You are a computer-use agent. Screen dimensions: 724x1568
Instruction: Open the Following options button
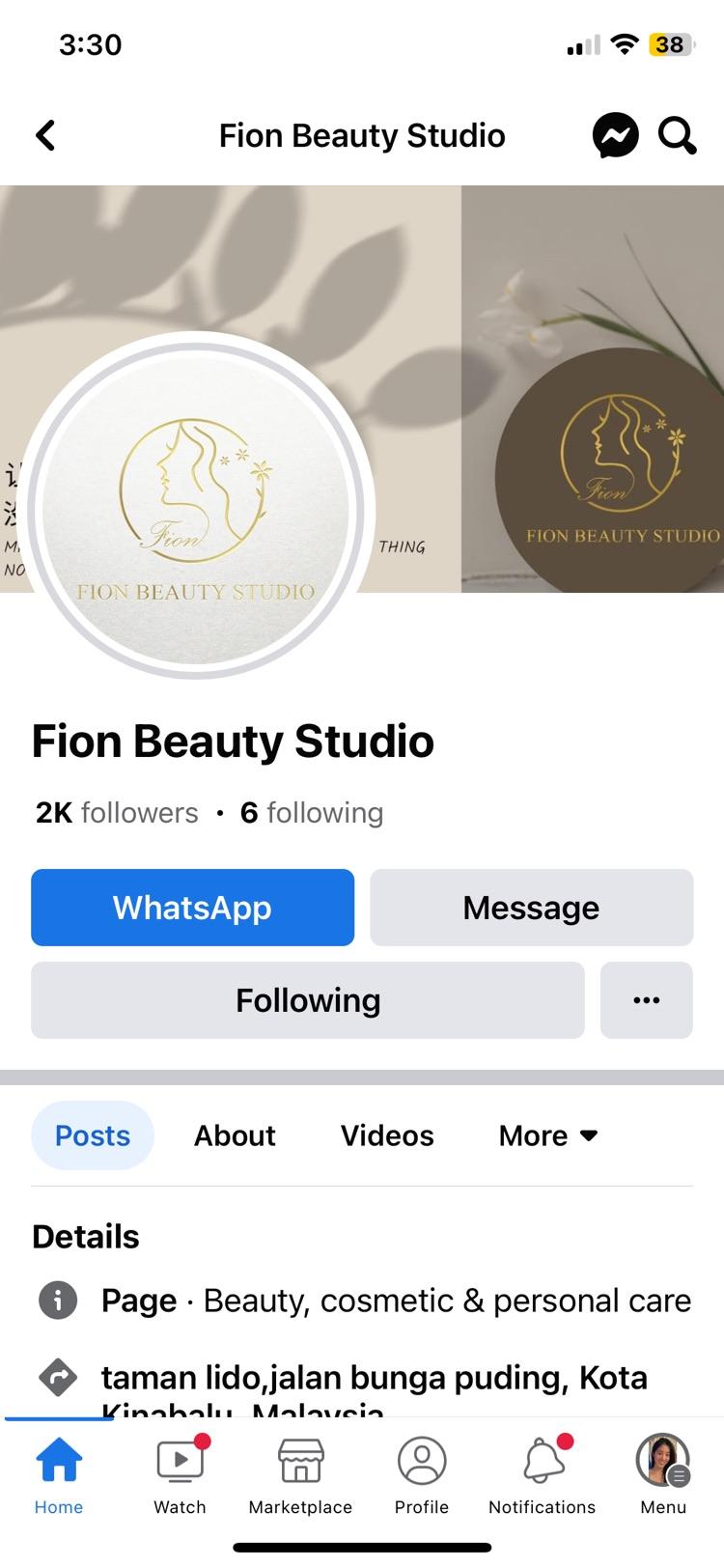click(307, 999)
